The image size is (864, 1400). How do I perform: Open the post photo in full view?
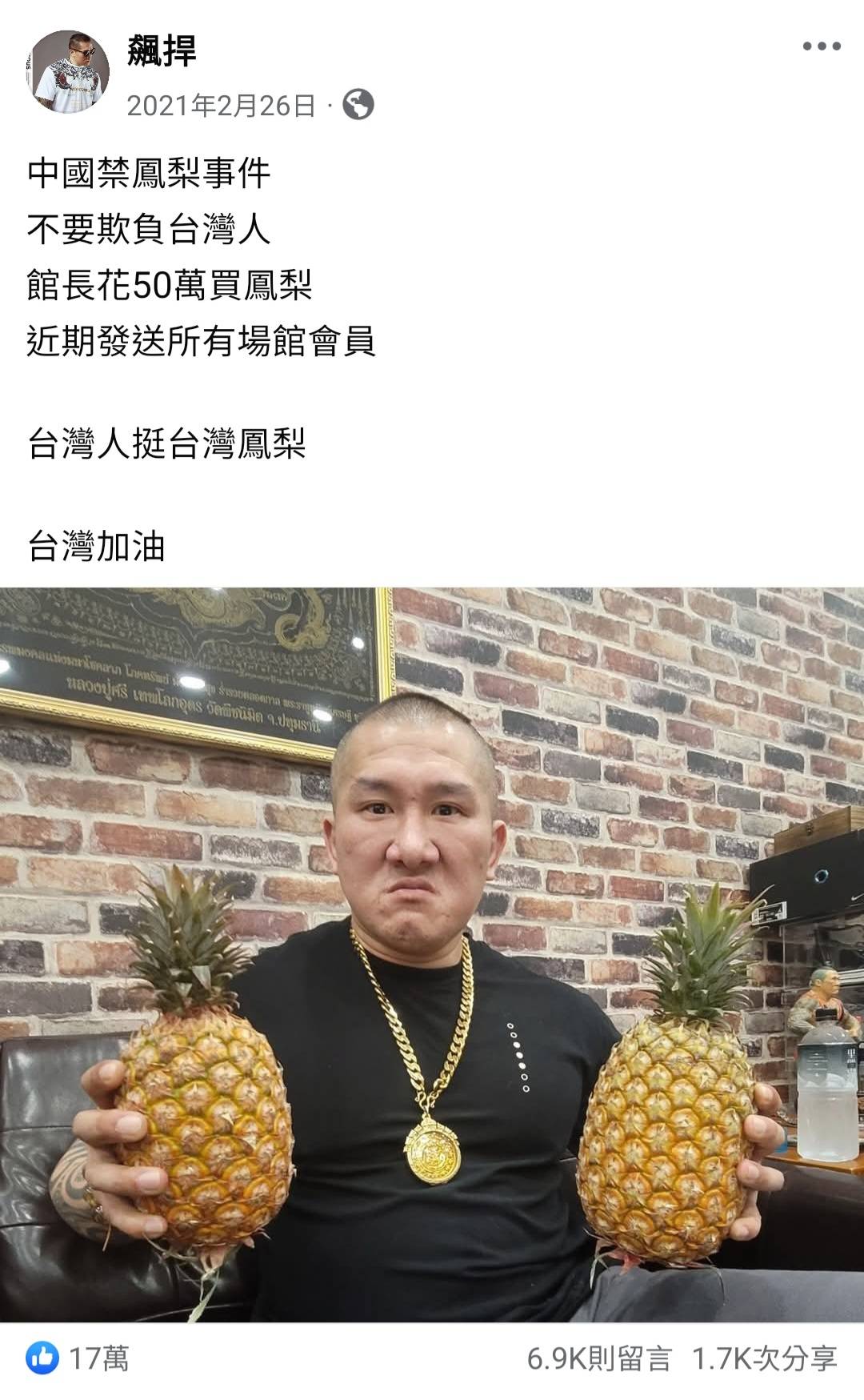432,953
